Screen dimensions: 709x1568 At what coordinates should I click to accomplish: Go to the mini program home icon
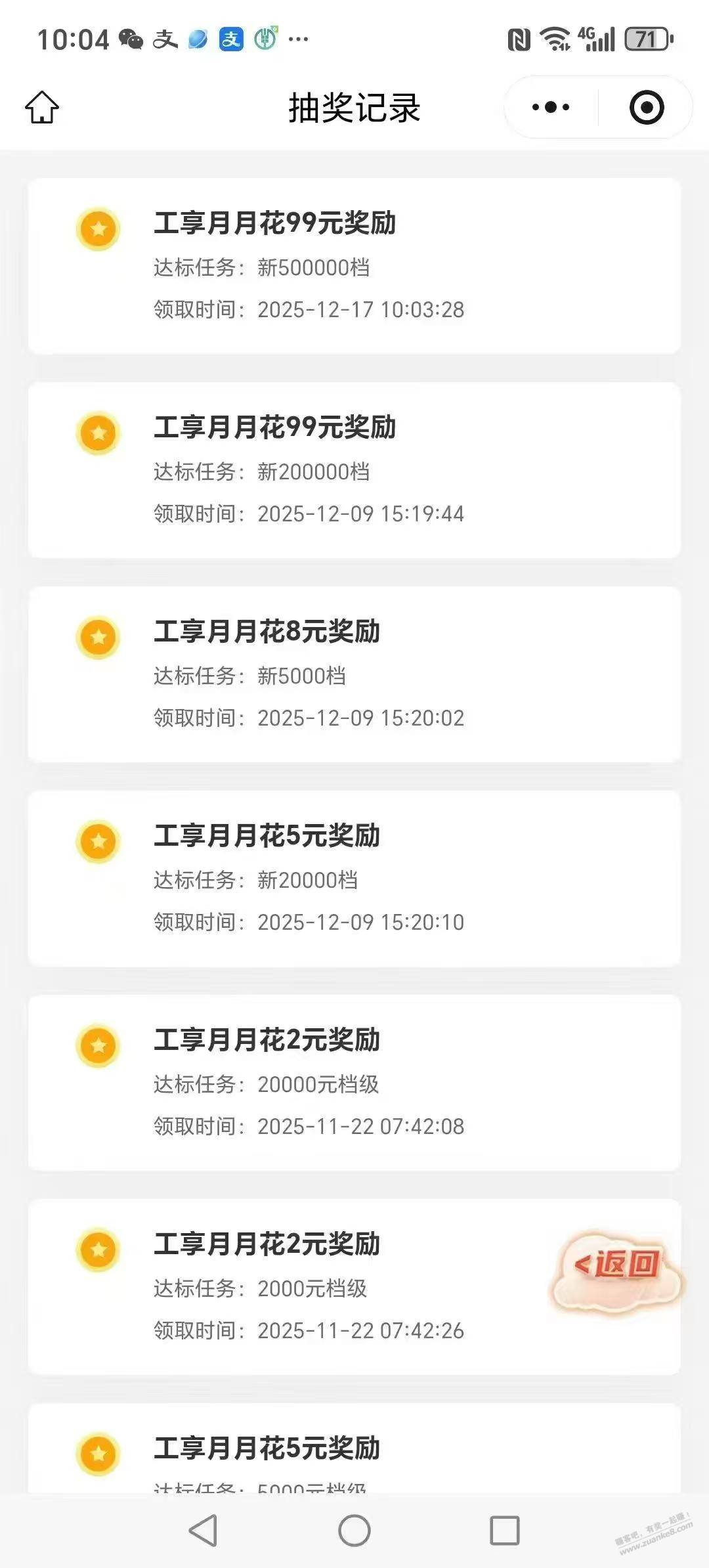pos(42,107)
